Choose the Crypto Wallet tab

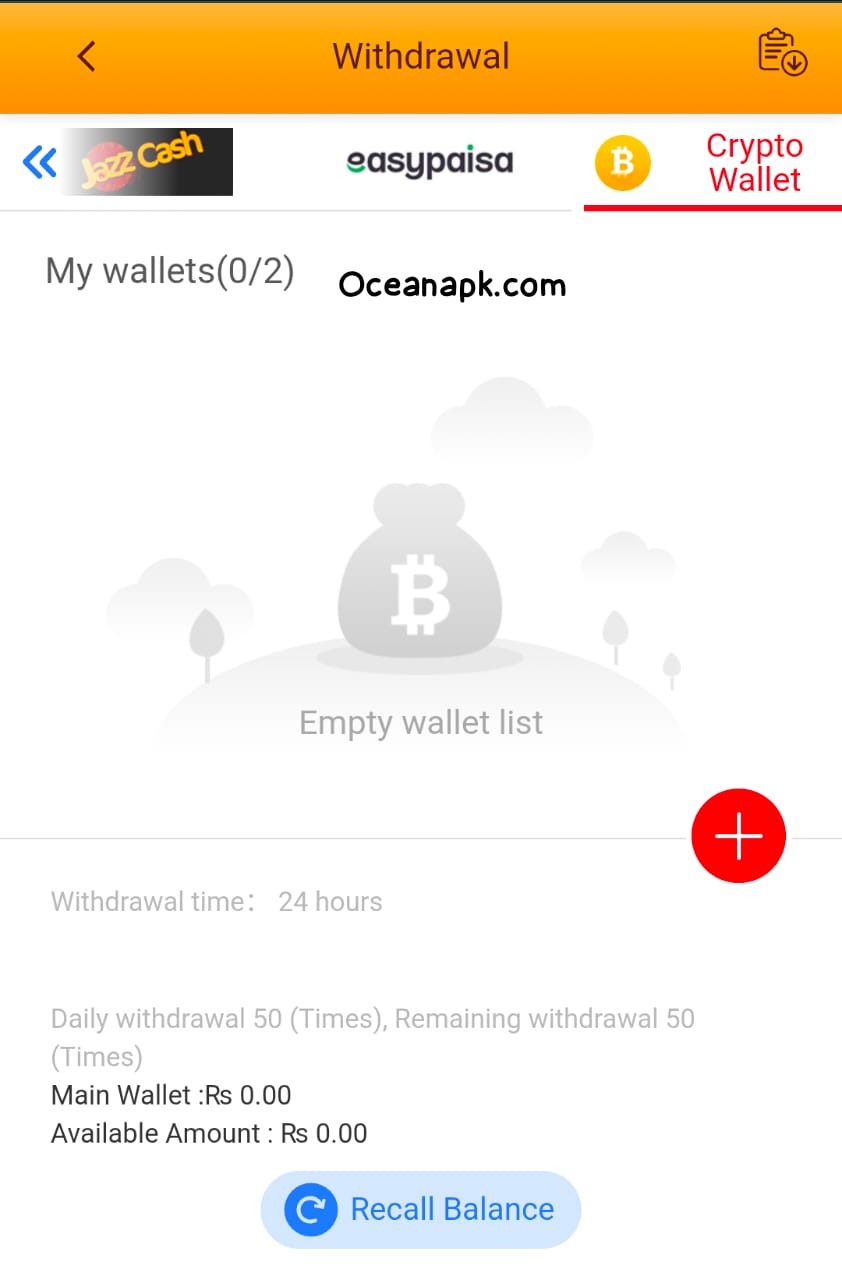(x=714, y=163)
